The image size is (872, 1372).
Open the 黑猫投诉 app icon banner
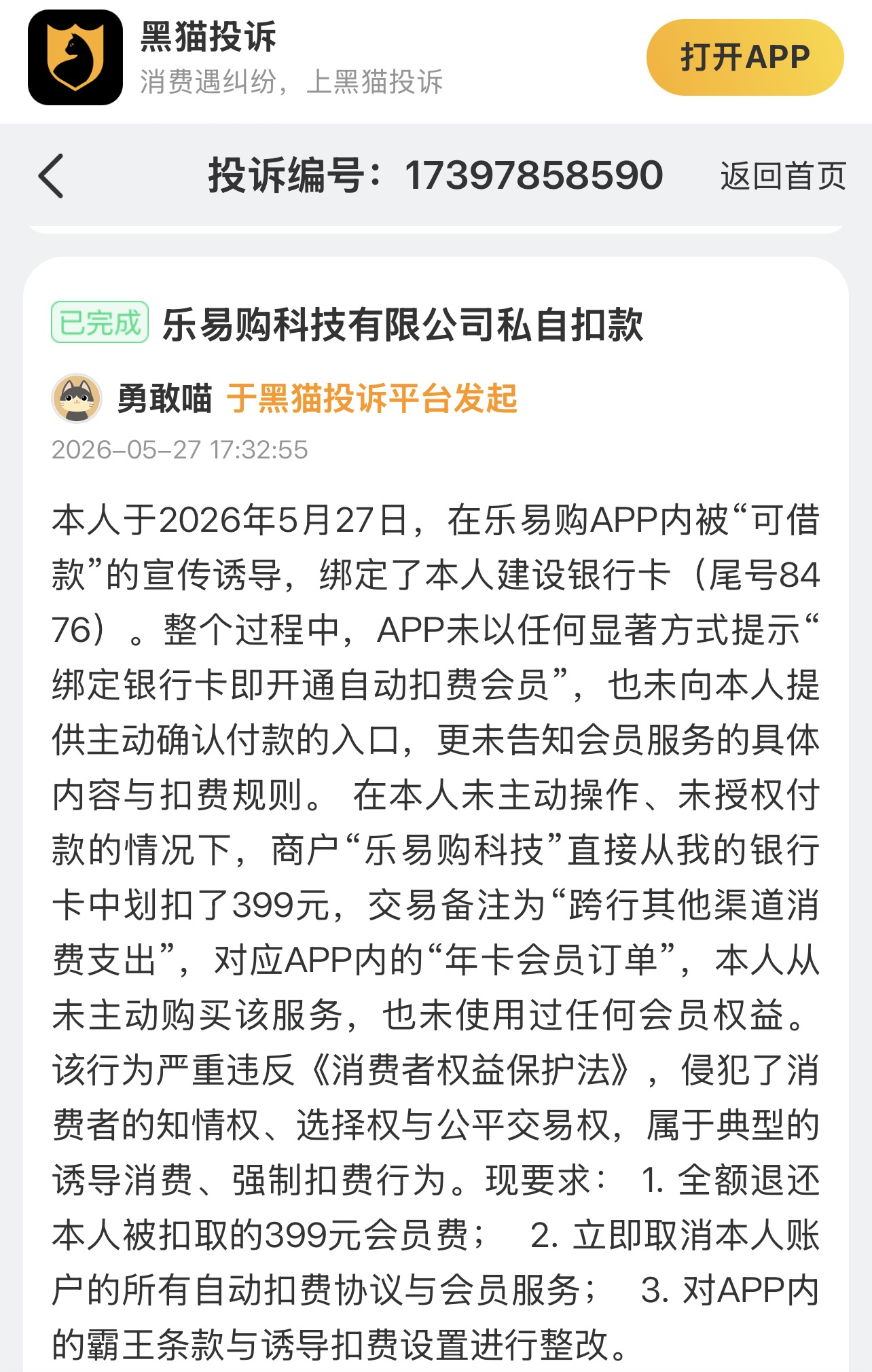(75, 57)
